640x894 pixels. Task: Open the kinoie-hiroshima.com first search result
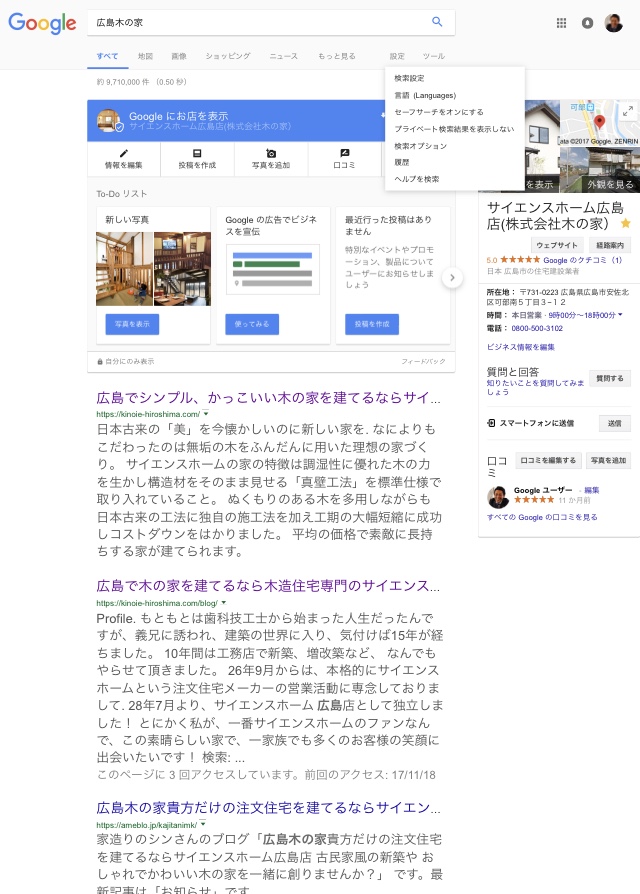click(x=268, y=397)
